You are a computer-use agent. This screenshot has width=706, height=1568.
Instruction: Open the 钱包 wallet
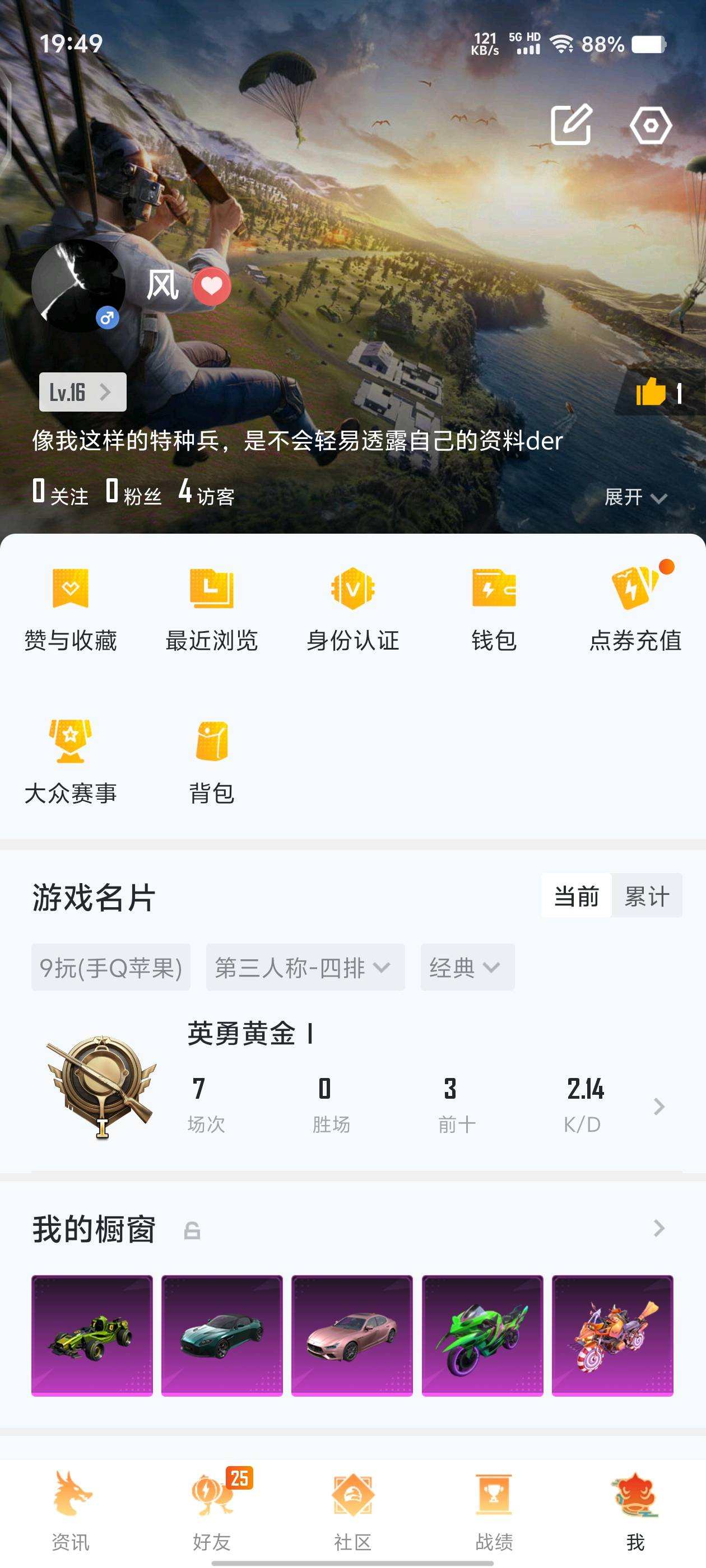tap(495, 609)
